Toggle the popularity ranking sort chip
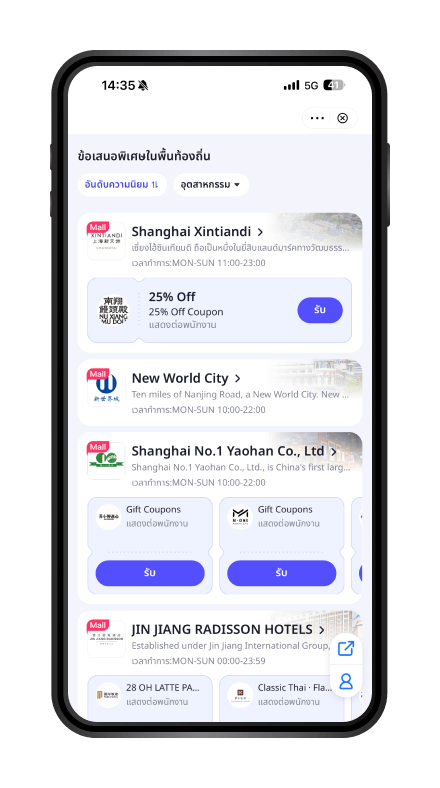440x788 pixels. tap(122, 184)
